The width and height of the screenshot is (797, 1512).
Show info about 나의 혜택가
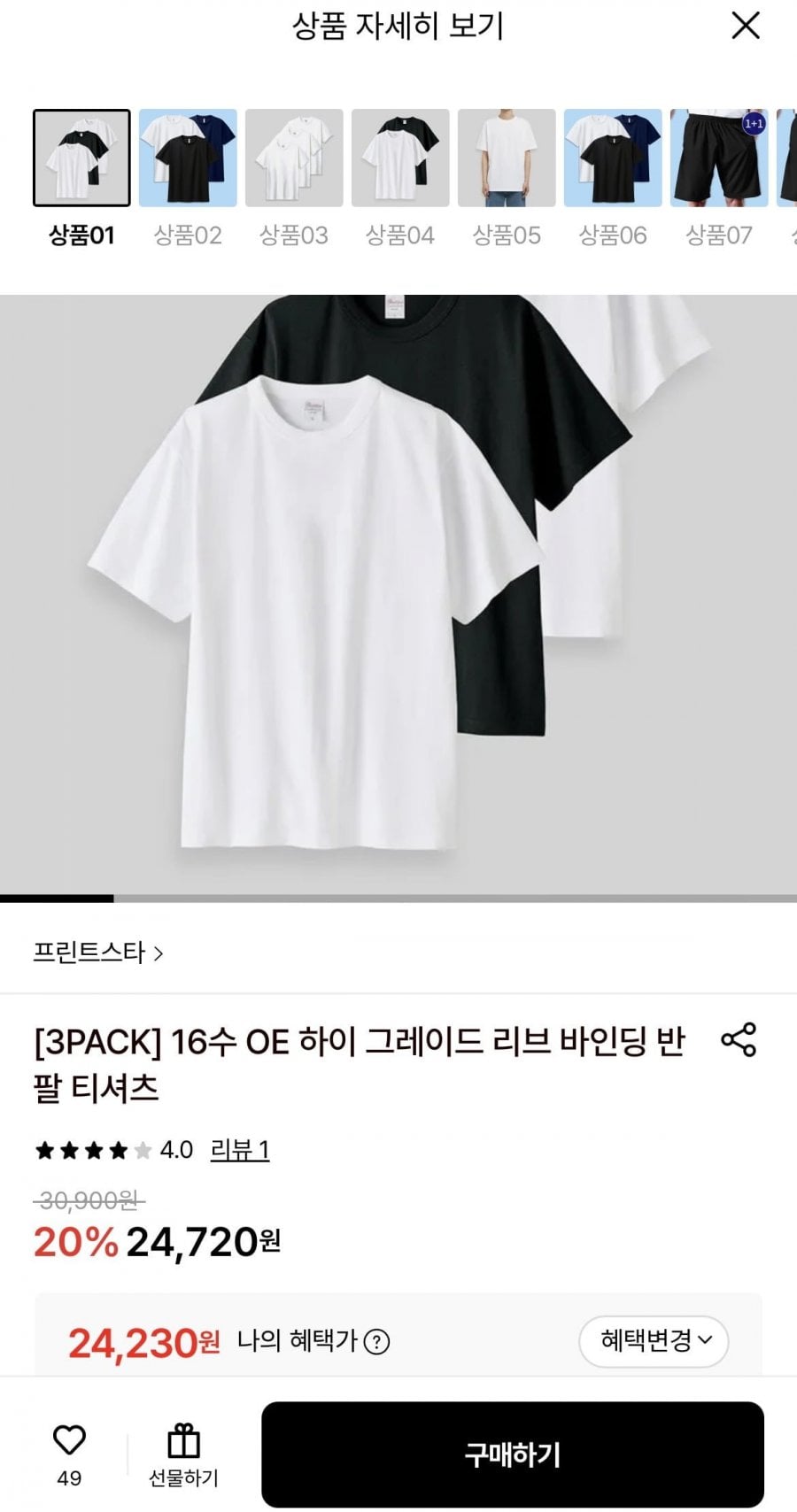pos(376,1342)
